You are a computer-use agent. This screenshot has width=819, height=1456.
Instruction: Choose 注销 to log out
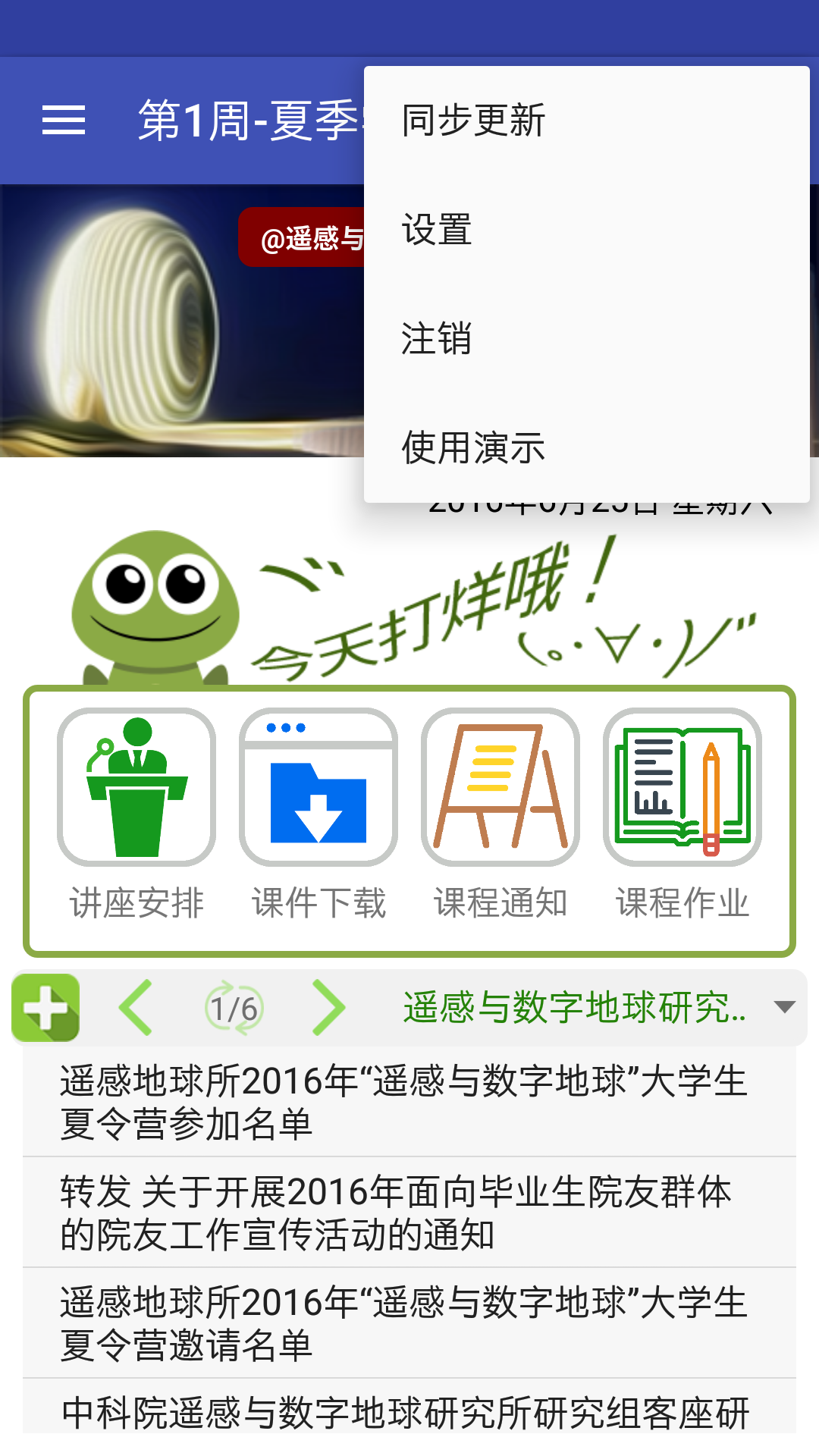pos(436,341)
